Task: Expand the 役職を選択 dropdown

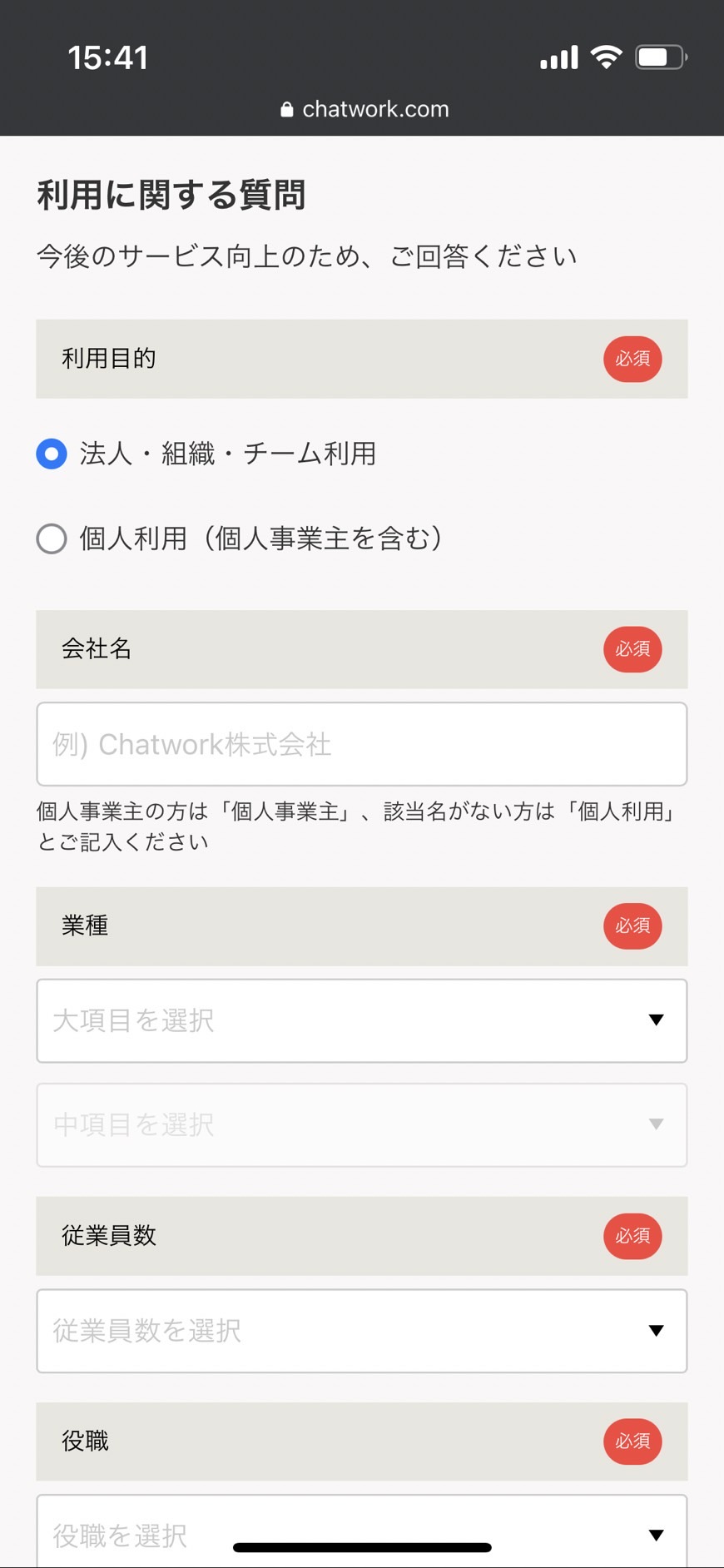Action: click(362, 1531)
